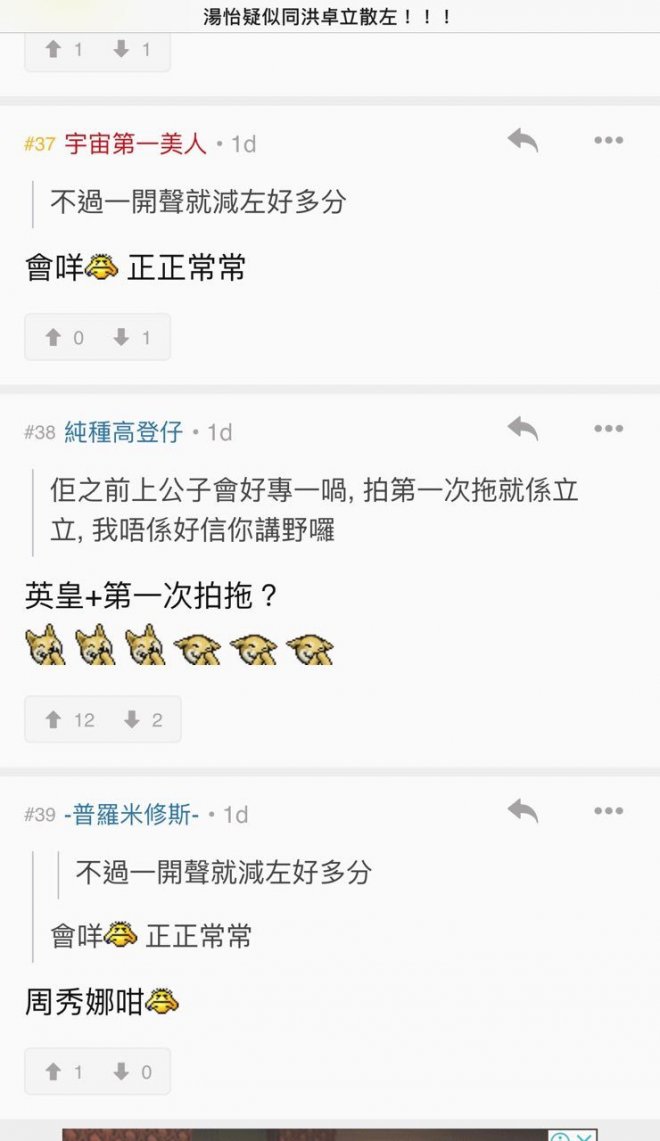Open -普羅米修斯- user profile
This screenshot has width=660, height=1141.
click(x=132, y=815)
